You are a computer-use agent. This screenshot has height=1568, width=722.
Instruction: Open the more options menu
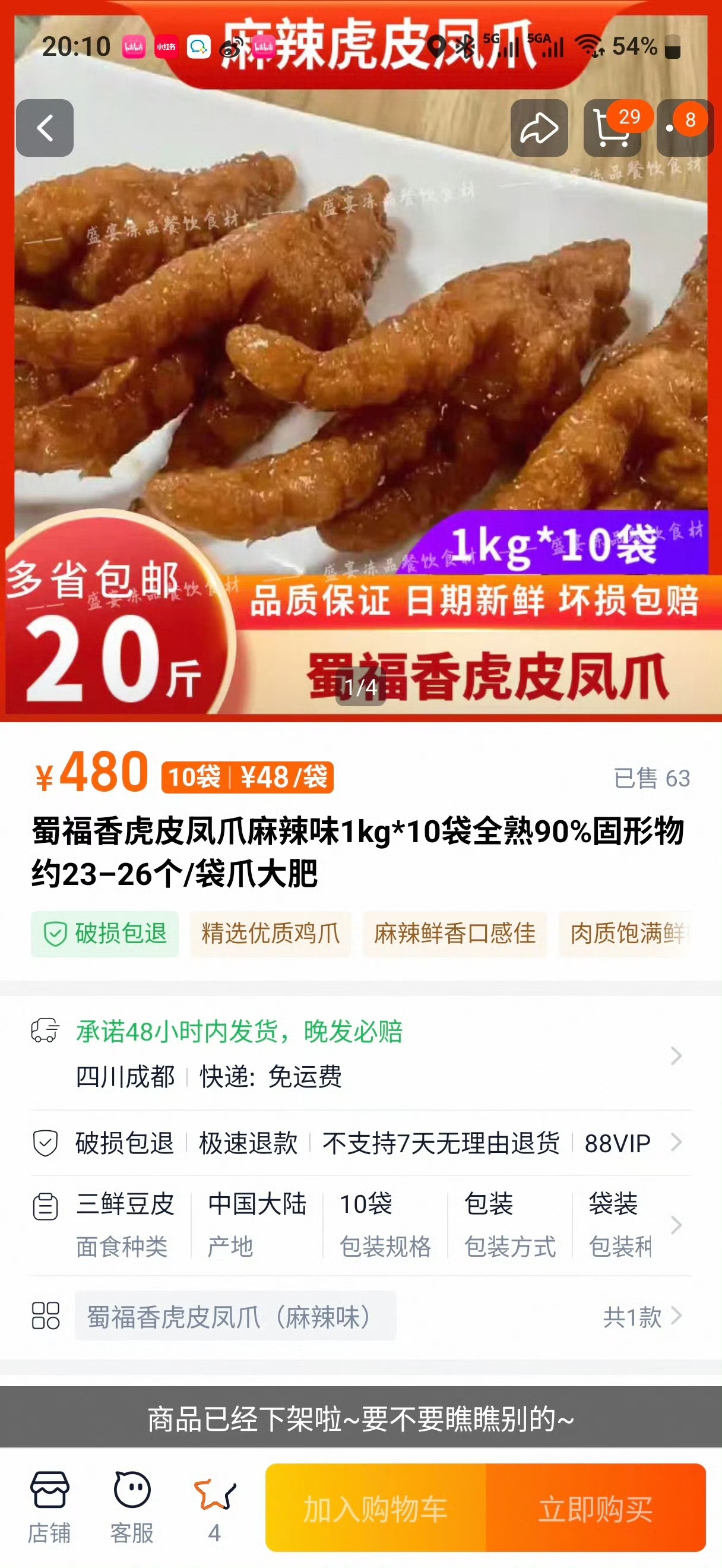click(x=684, y=128)
